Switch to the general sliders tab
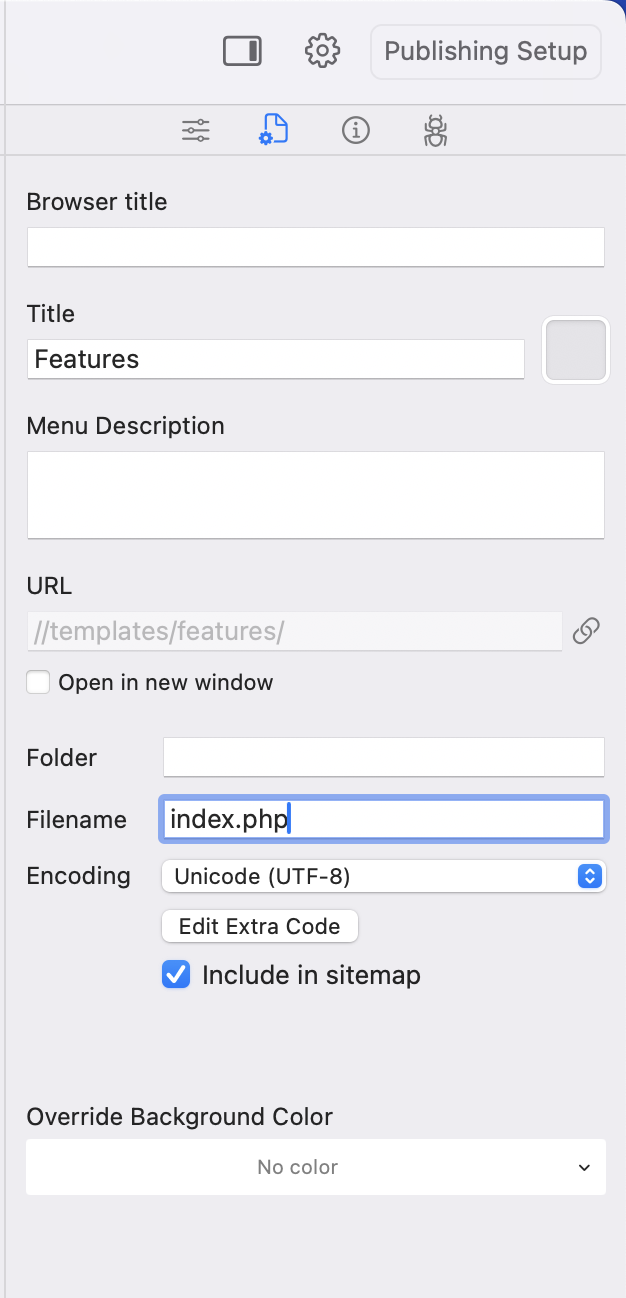Screen dimensions: 626x1298 196,130
